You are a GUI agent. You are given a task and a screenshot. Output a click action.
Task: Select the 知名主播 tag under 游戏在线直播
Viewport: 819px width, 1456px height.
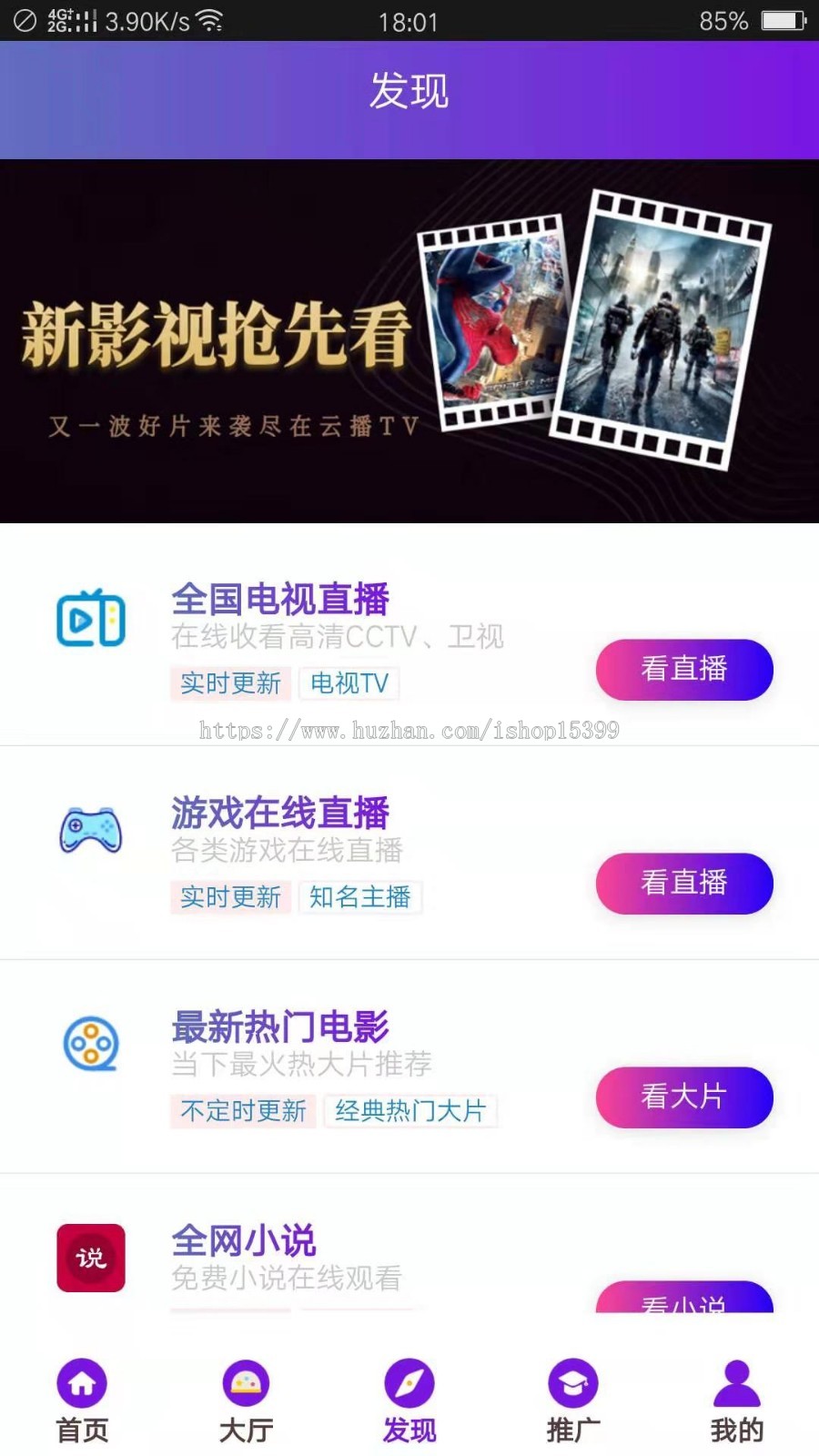(x=360, y=897)
